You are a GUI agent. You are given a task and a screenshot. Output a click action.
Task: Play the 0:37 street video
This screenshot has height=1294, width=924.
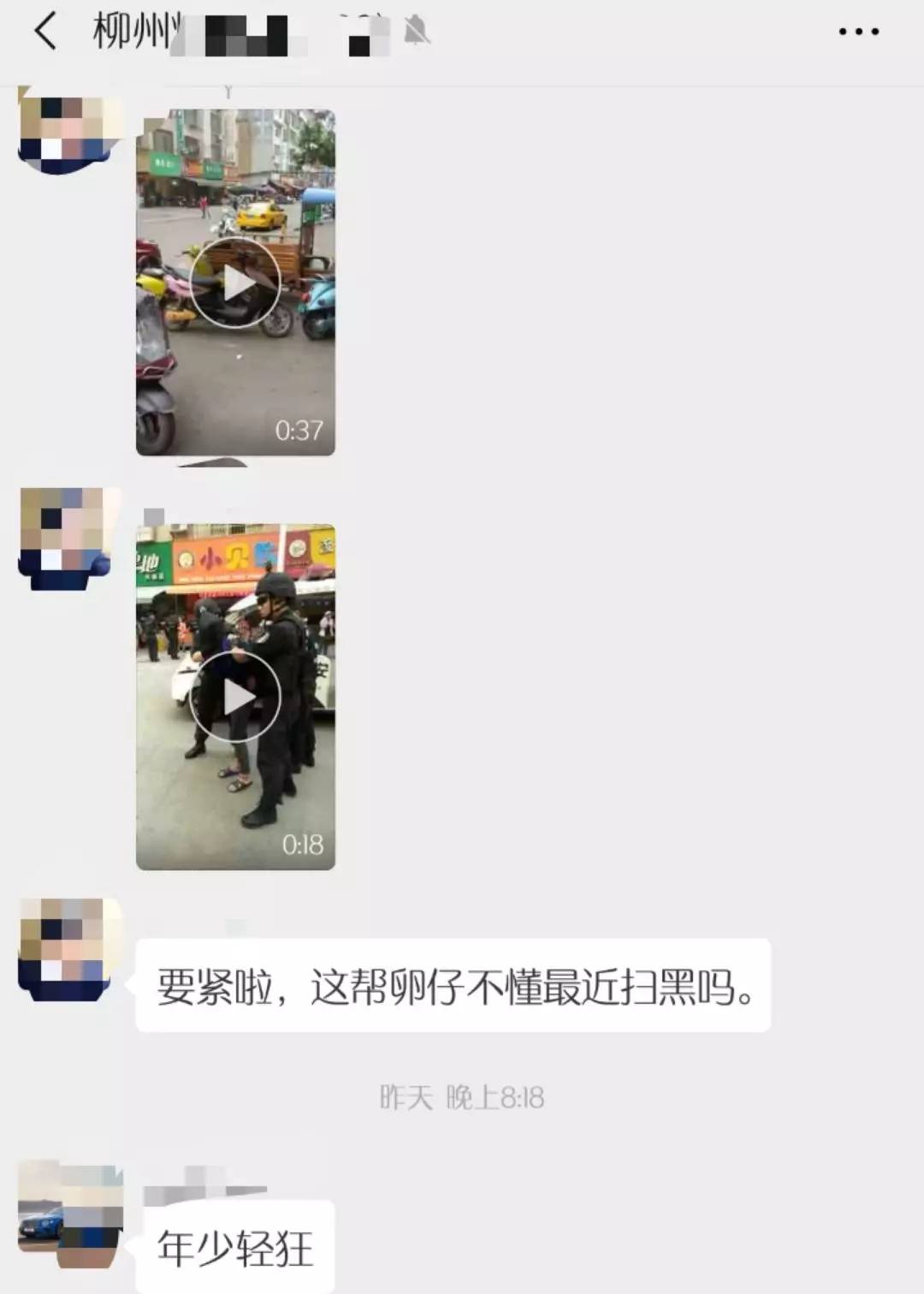235,283
